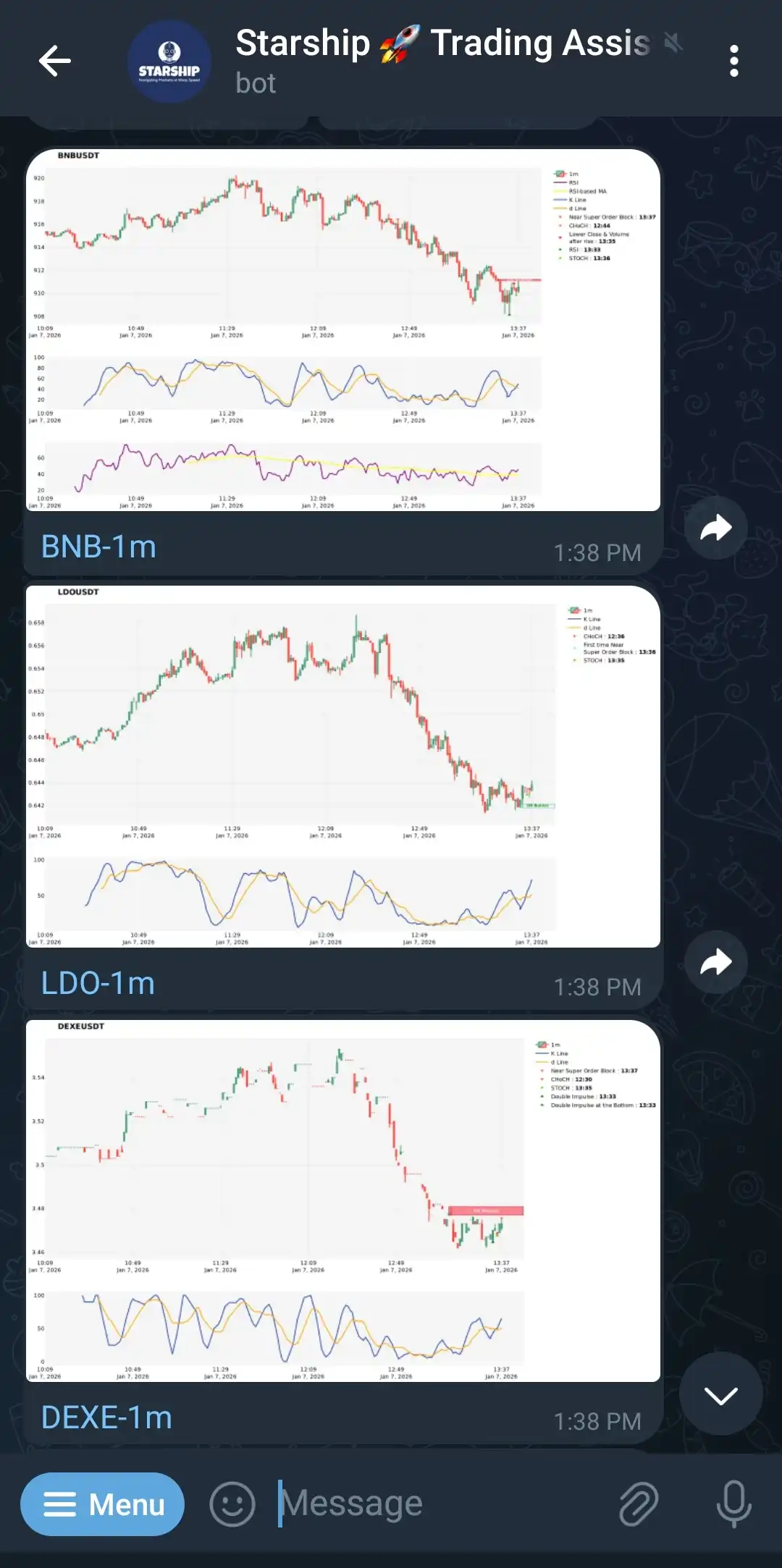782x1568 pixels.
Task: Open the bot Menu
Action: pos(103,1504)
